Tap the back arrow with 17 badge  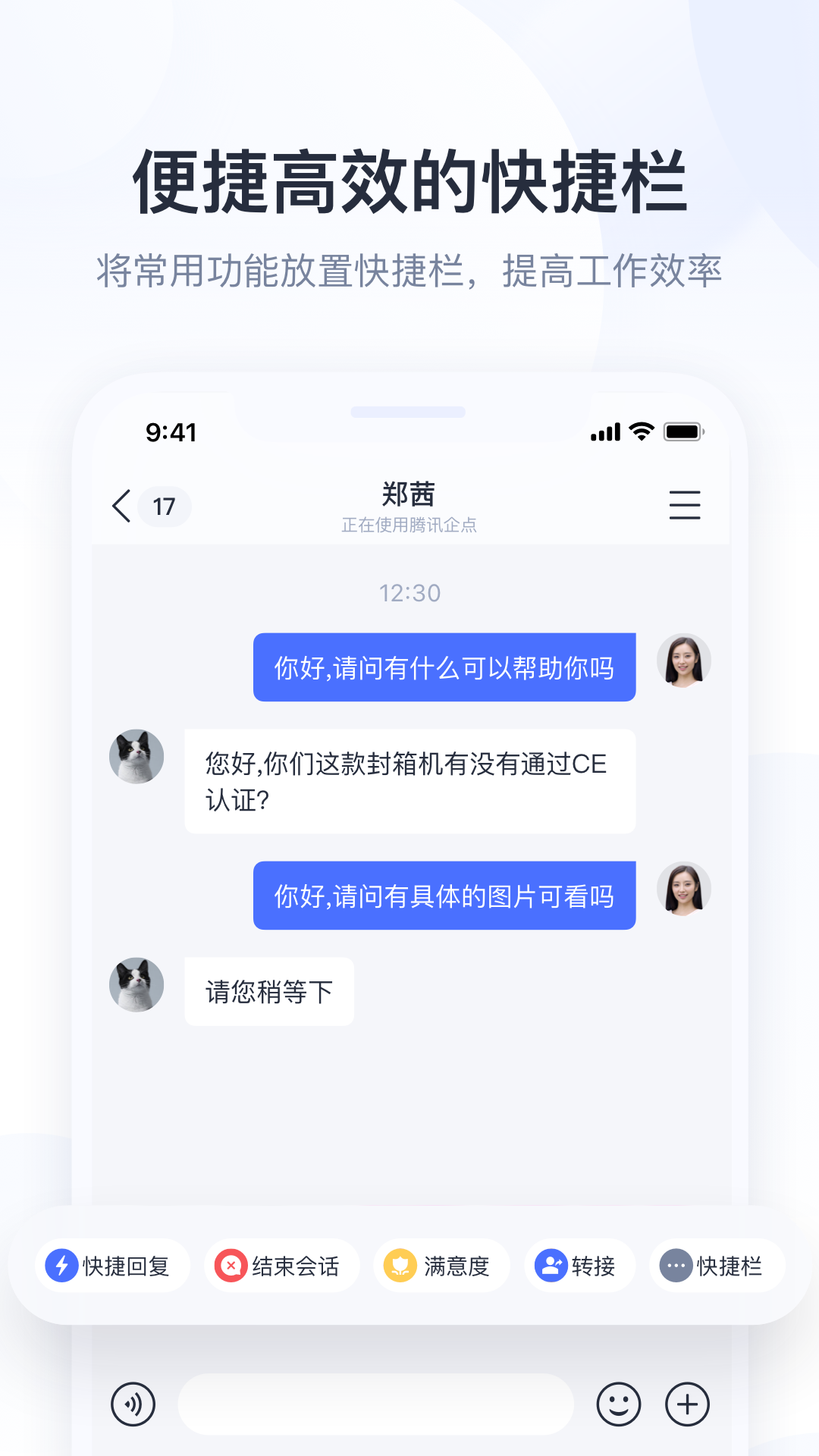(148, 505)
